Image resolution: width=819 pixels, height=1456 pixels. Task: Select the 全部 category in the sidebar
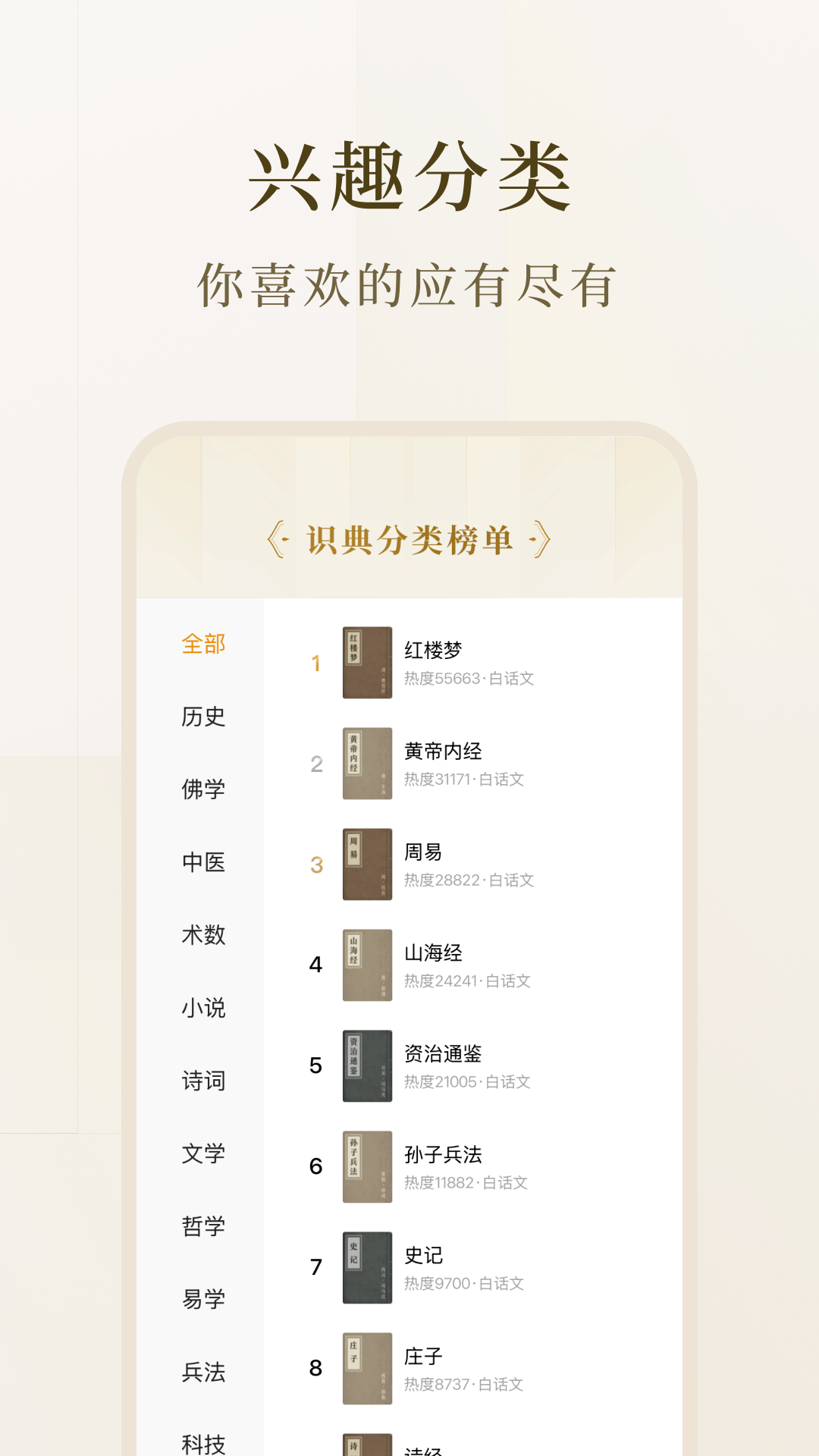[202, 642]
